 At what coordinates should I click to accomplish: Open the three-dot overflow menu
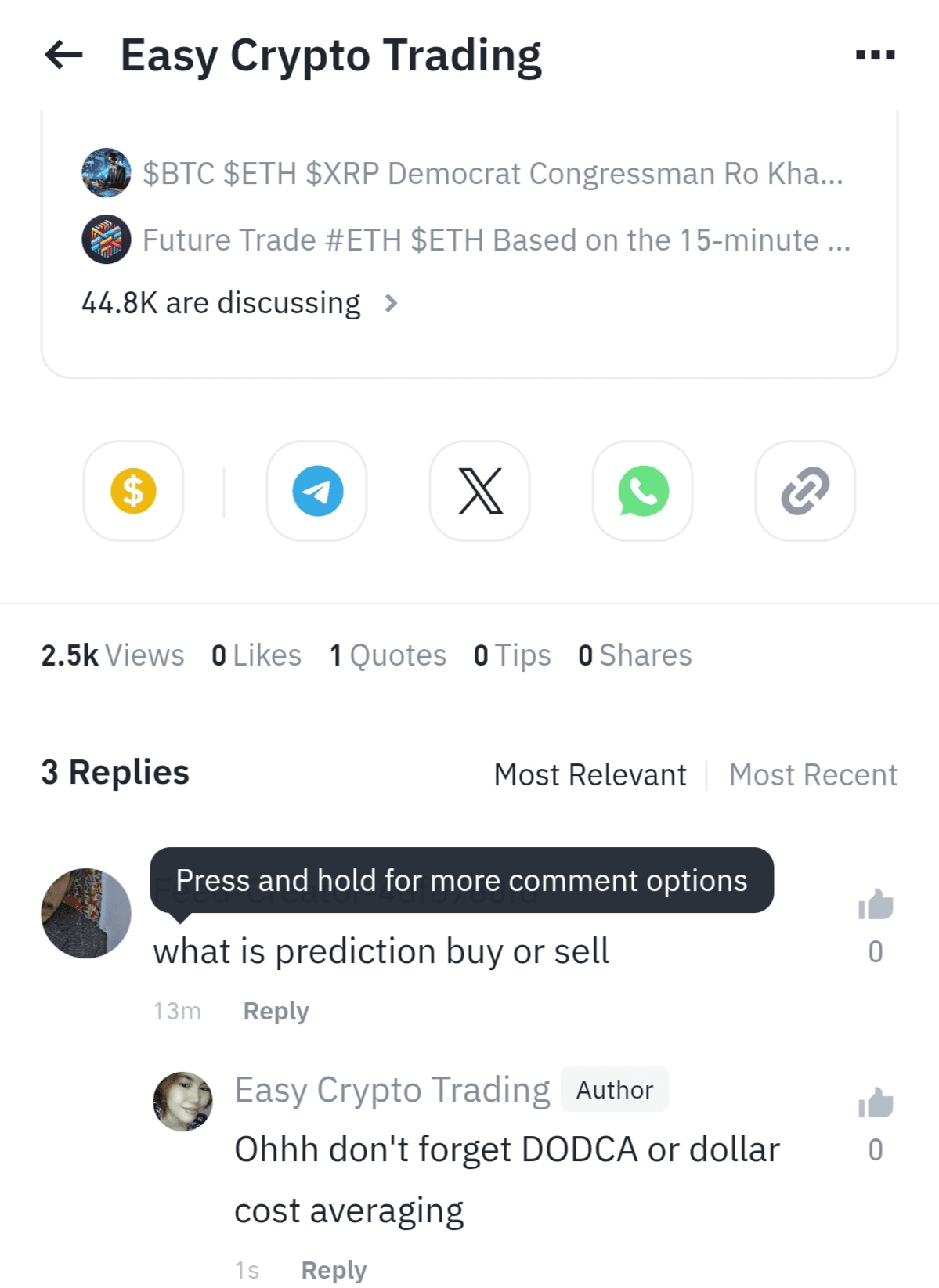pyautogui.click(x=875, y=55)
